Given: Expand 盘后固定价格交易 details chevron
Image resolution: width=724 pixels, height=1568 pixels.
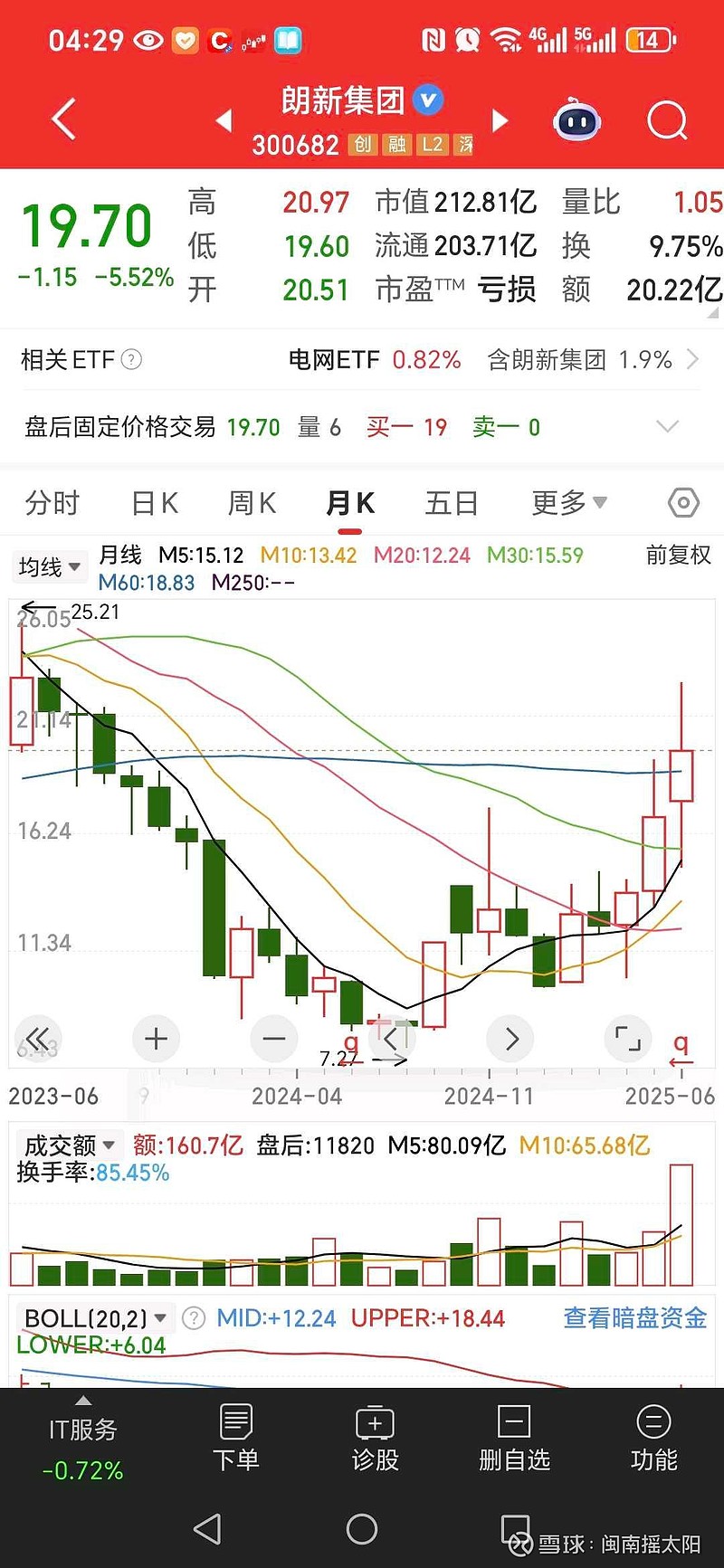Looking at the screenshot, I should pyautogui.click(x=667, y=426).
